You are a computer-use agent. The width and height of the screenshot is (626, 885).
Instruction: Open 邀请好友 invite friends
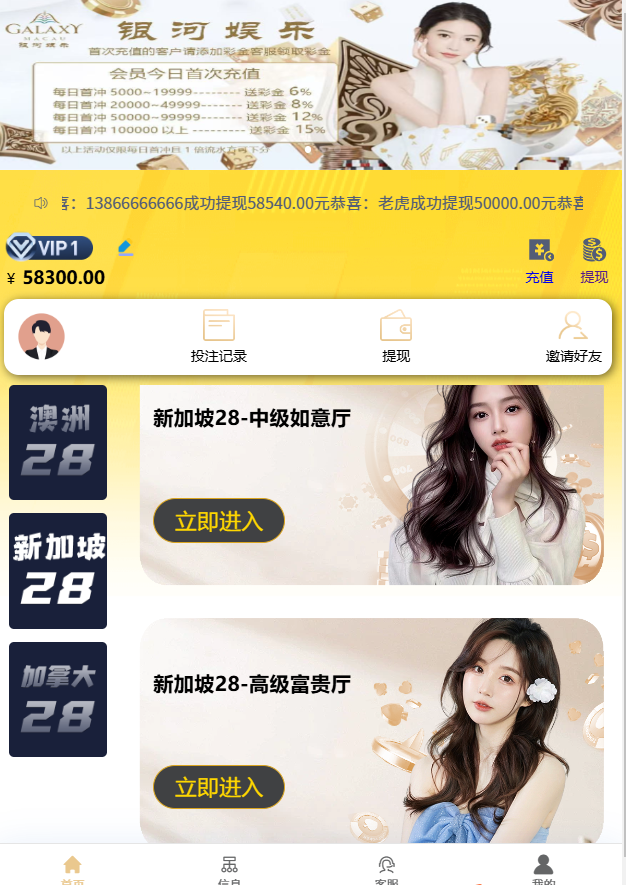pyautogui.click(x=573, y=337)
